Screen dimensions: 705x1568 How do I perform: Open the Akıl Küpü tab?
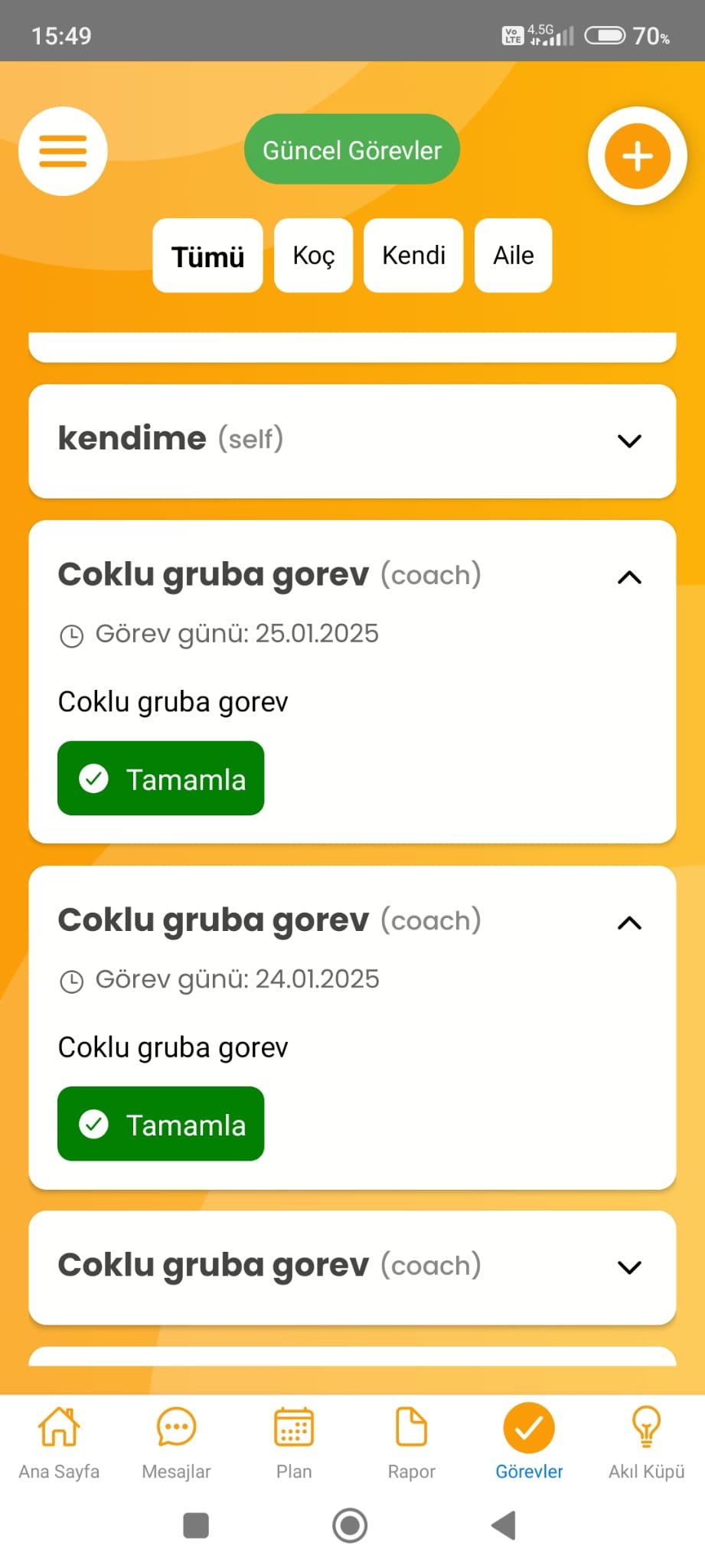click(x=647, y=1442)
